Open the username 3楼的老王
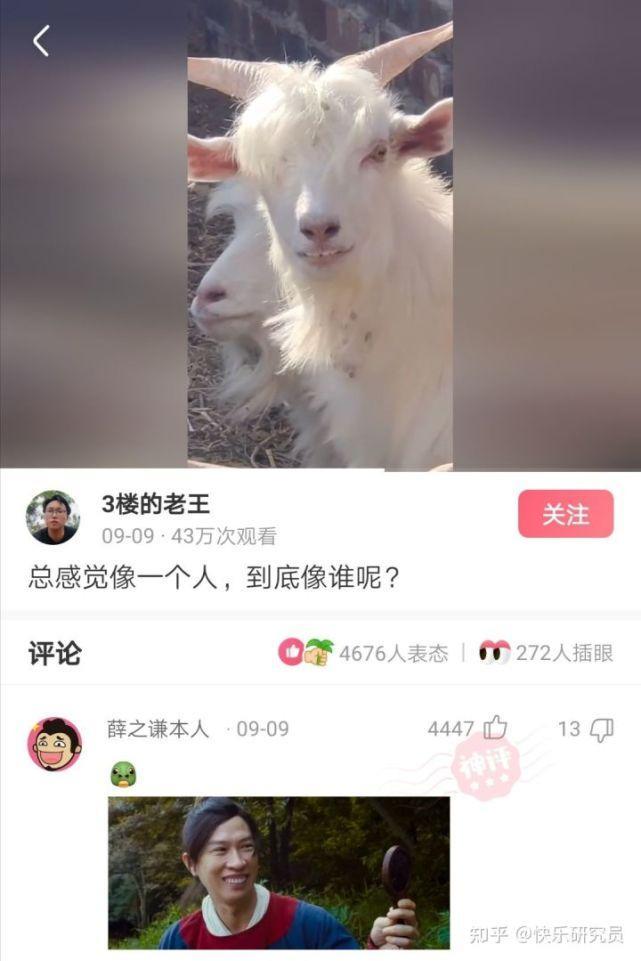The image size is (641, 961). coord(155,504)
